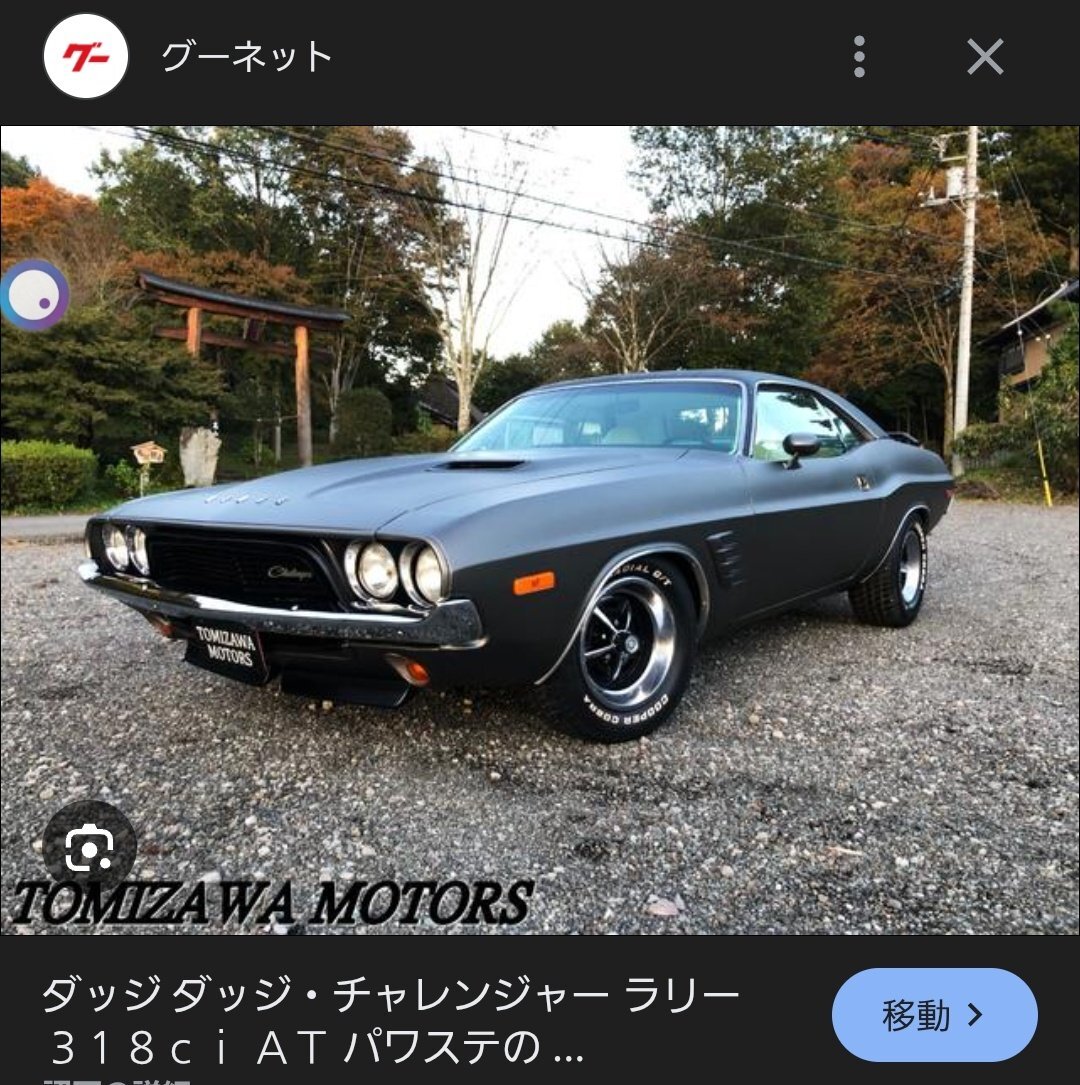Search the image with the Lens icon
Screen dimensions: 1080x1085
click(x=89, y=849)
